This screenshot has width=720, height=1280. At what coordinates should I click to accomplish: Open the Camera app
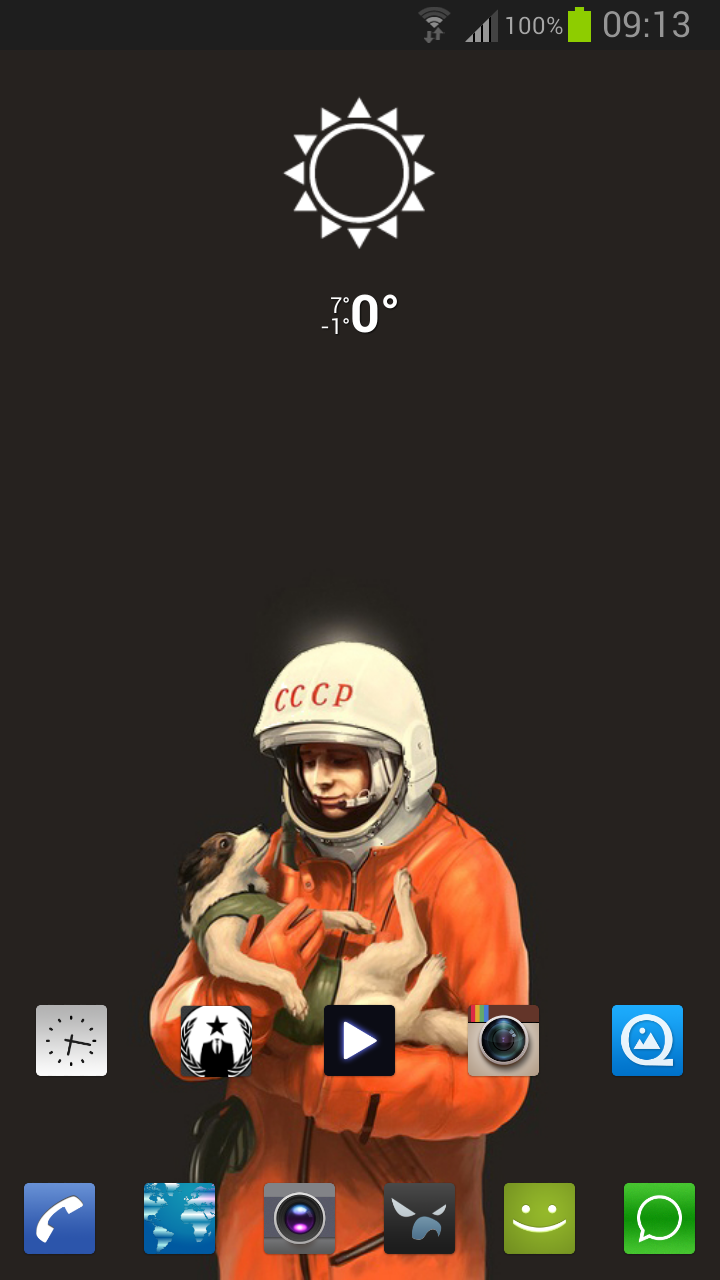tap(300, 1218)
